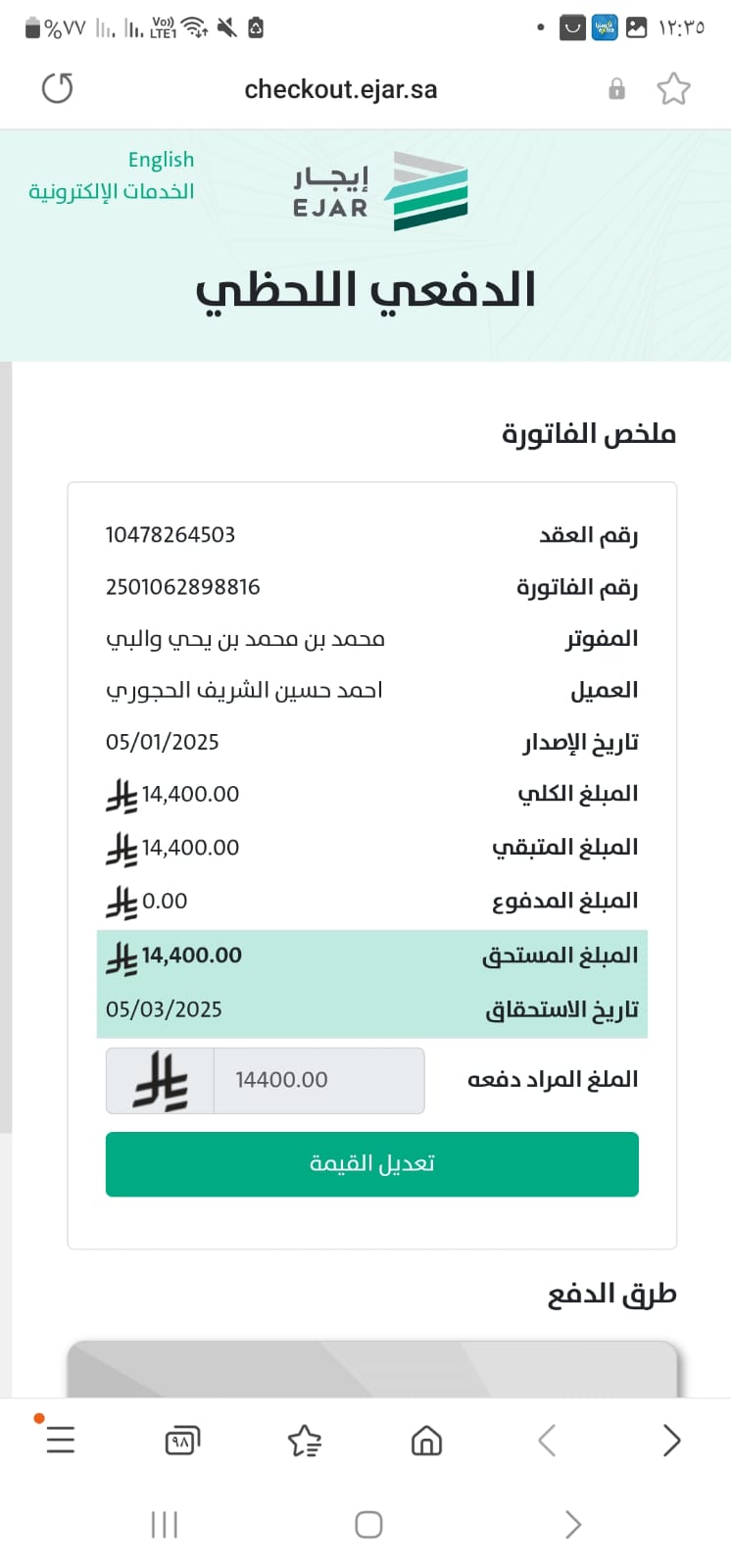
Task: Open the browser bookmarks list
Action: (305, 1441)
